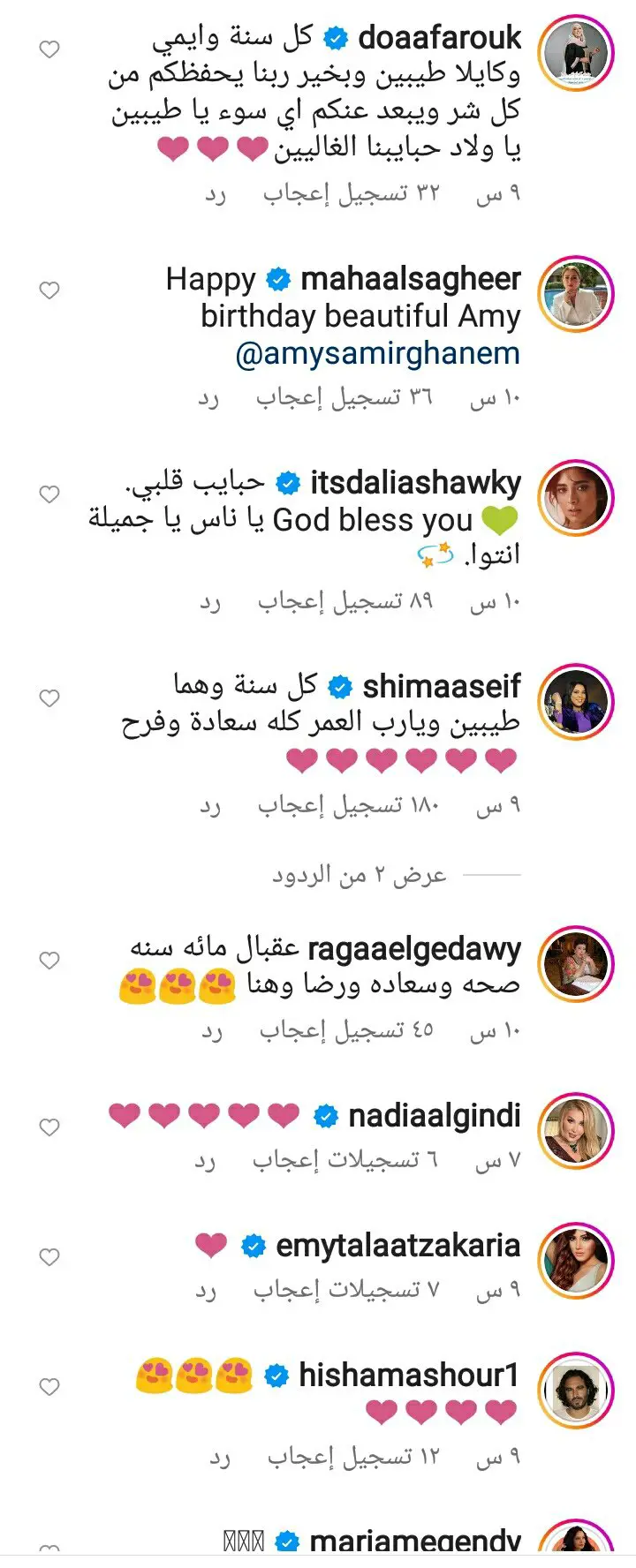Reply to emytalaatzakaria's comment
Viewport: 636px width, 1568px height.
click(205, 1291)
